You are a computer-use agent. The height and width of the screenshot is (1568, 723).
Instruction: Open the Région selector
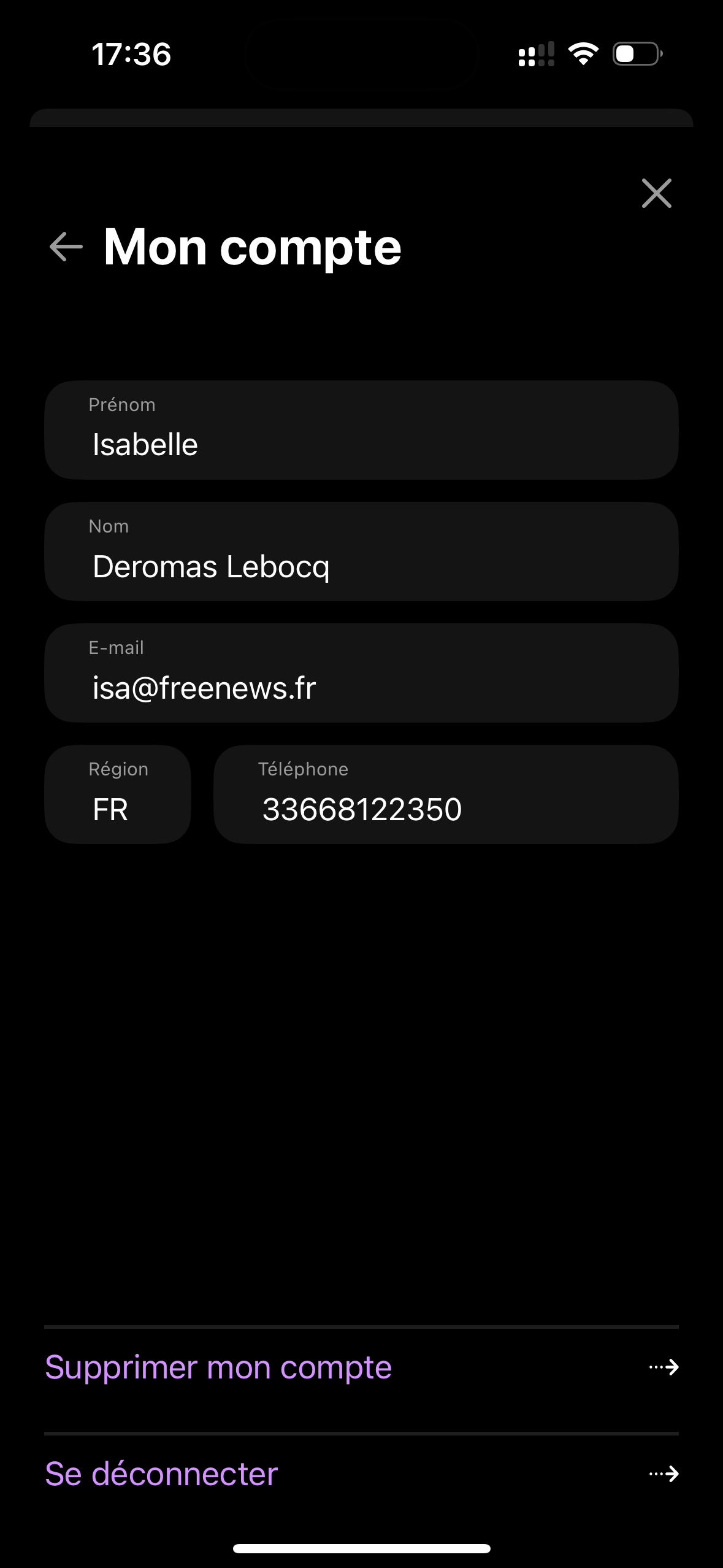(118, 794)
